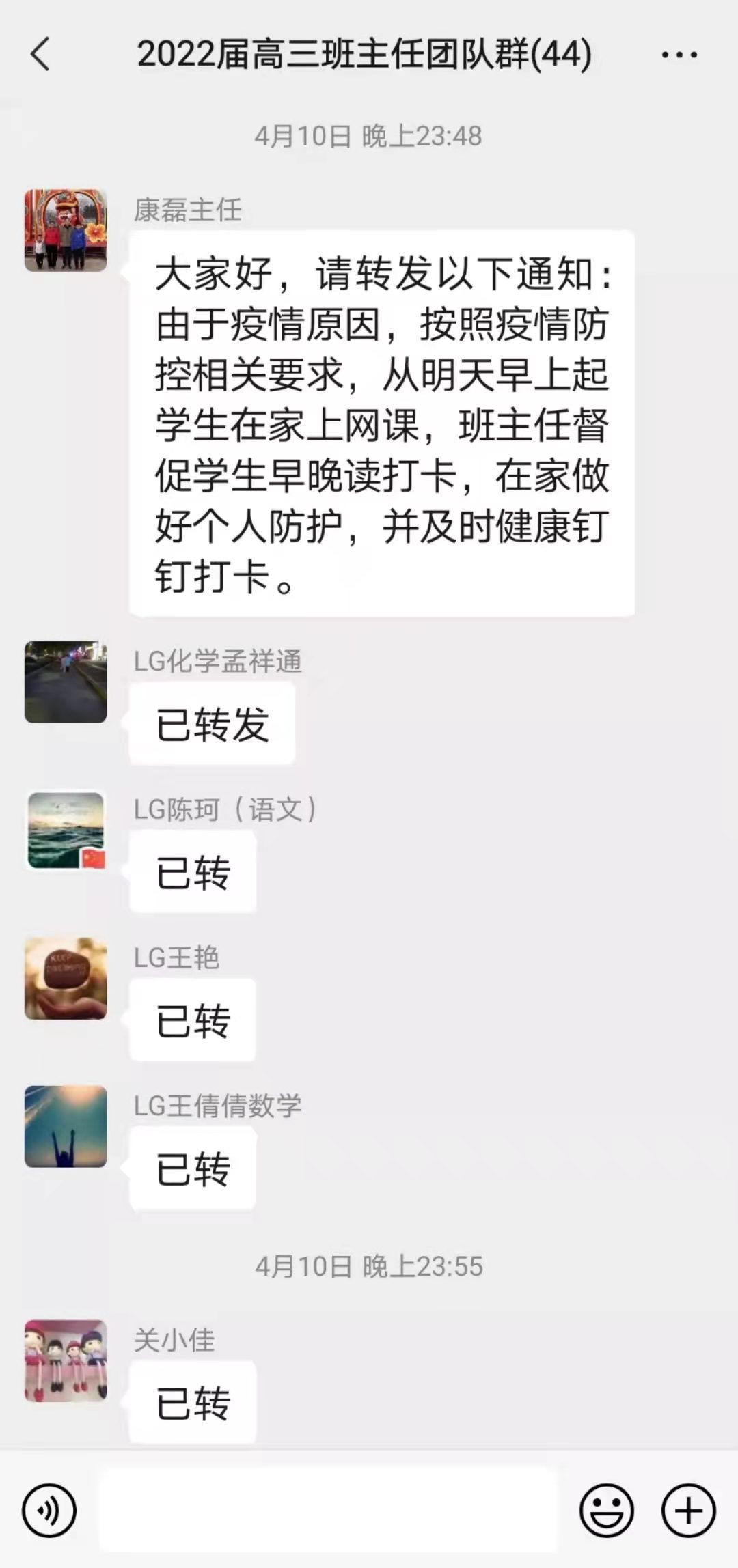The width and height of the screenshot is (738, 1568).
Task: Open 康磊主任's profile avatar
Action: [66, 231]
